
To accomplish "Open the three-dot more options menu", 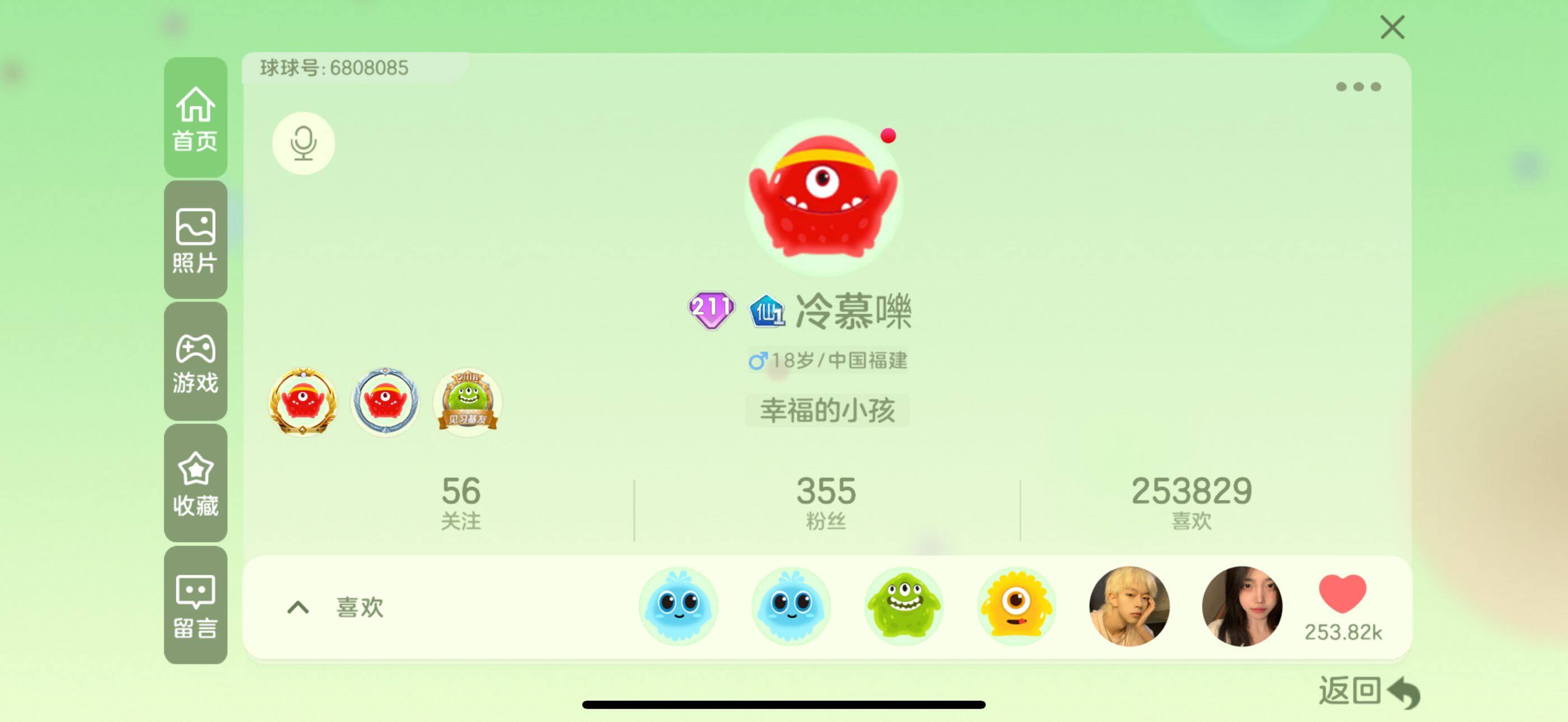I will click(1358, 87).
